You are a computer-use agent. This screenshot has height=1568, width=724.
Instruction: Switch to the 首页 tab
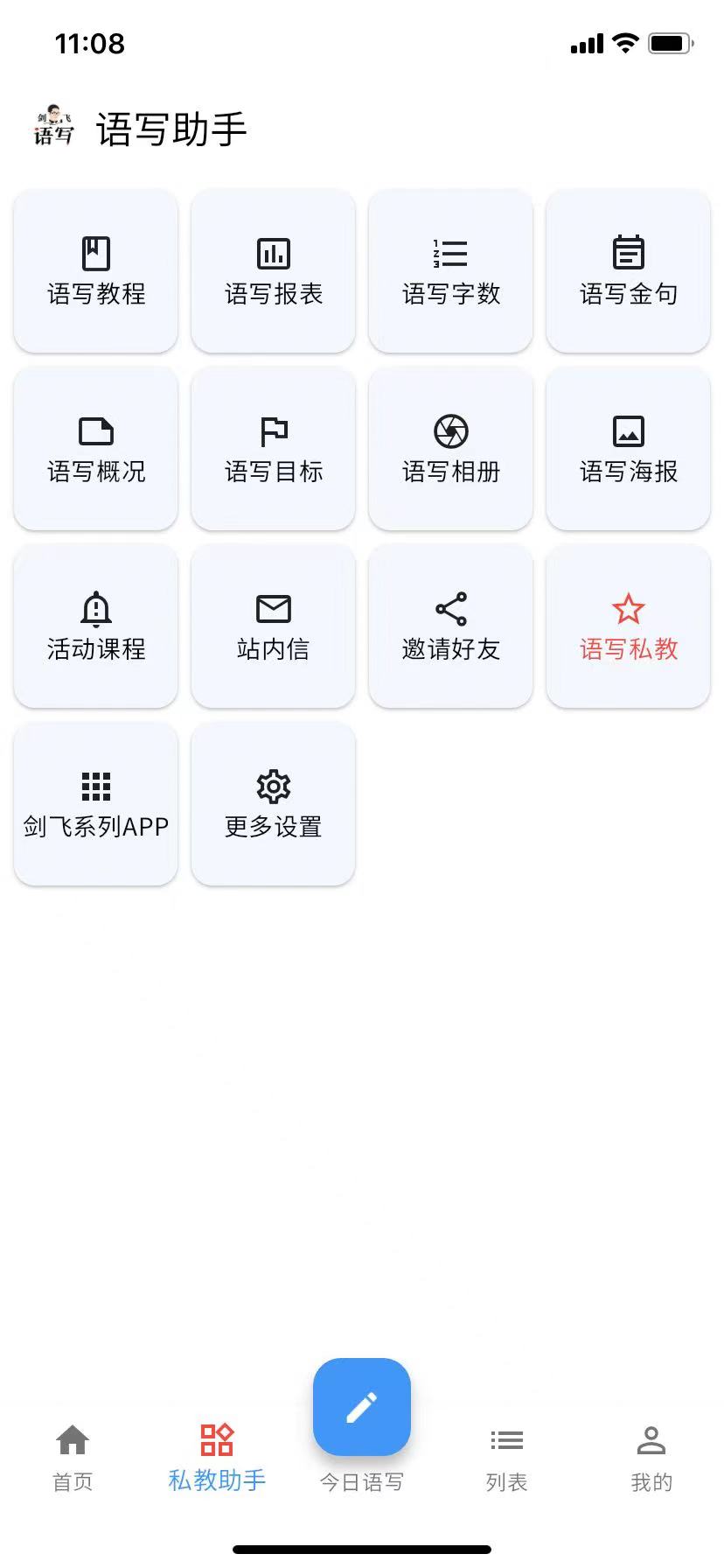(x=73, y=1458)
